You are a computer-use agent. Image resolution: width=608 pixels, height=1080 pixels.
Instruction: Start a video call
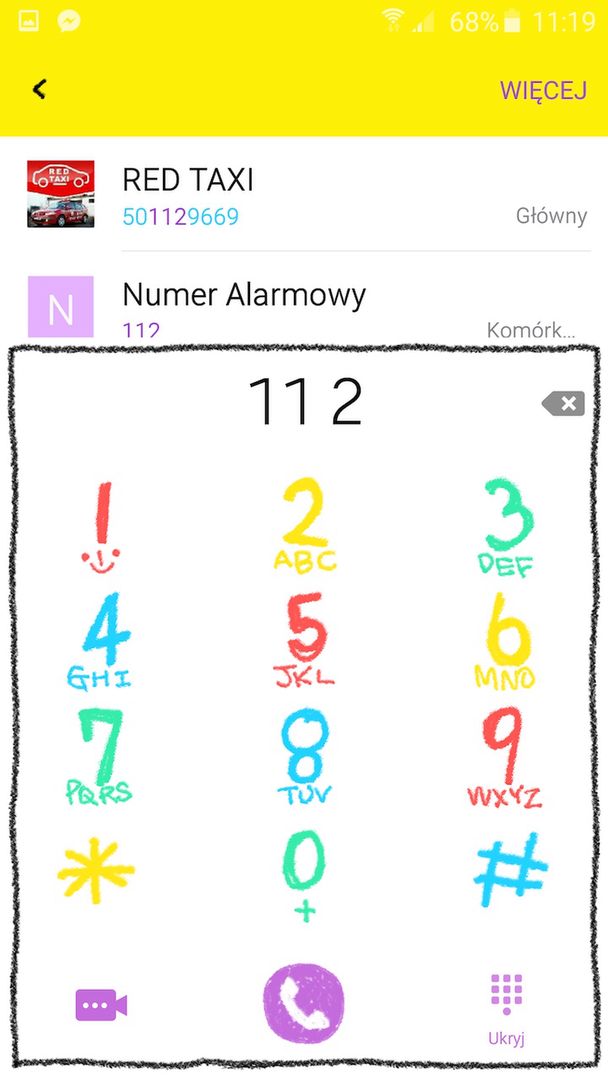click(x=101, y=1003)
